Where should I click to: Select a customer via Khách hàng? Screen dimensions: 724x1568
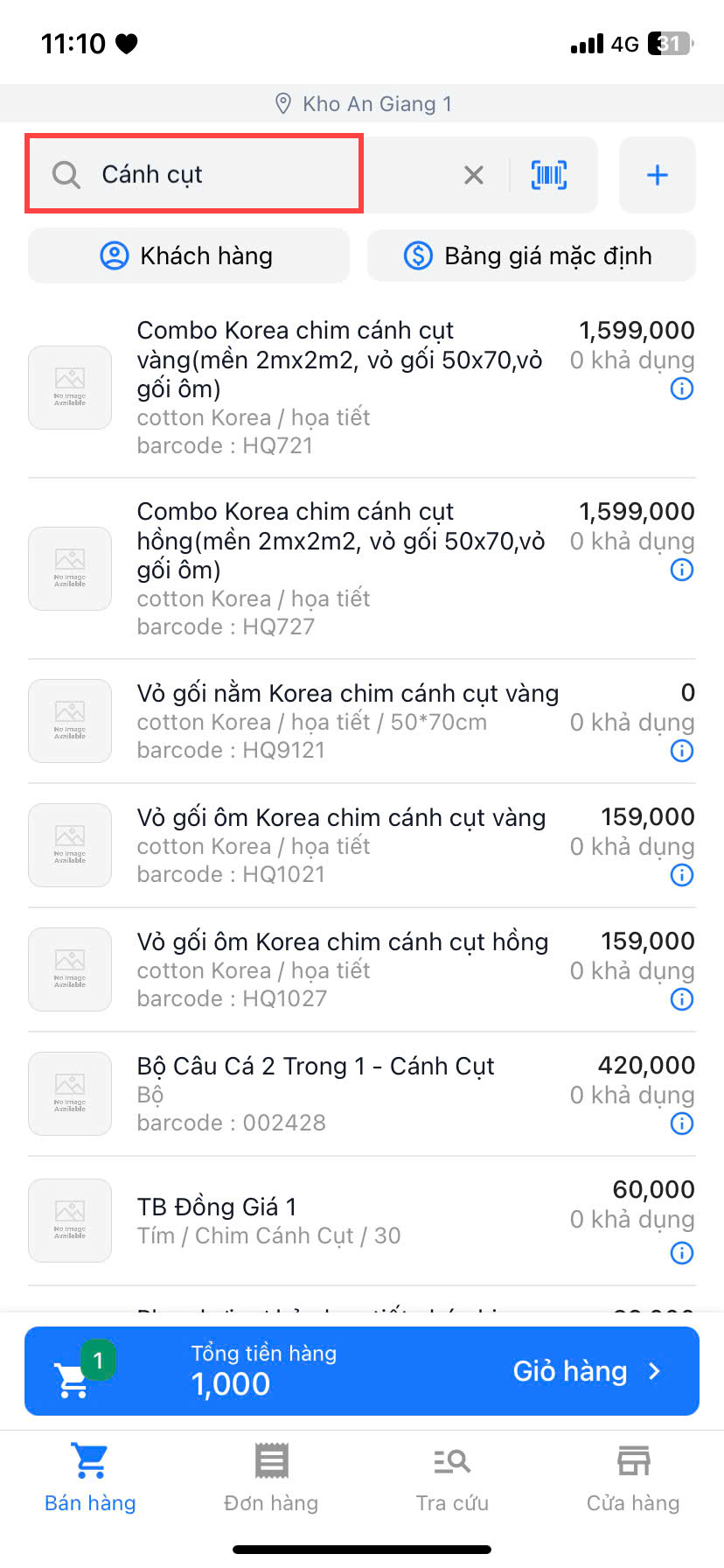coord(189,255)
